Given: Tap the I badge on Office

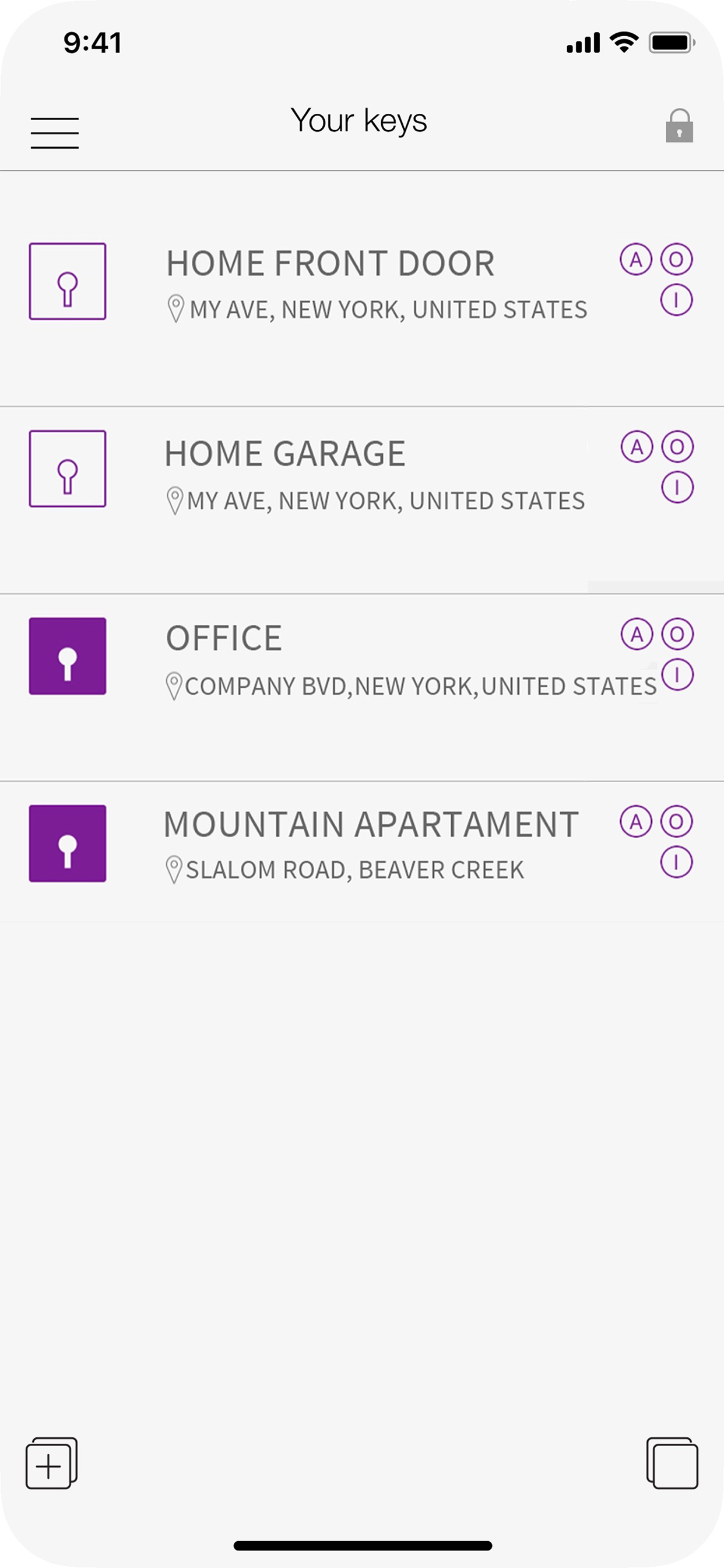Looking at the screenshot, I should click(677, 674).
